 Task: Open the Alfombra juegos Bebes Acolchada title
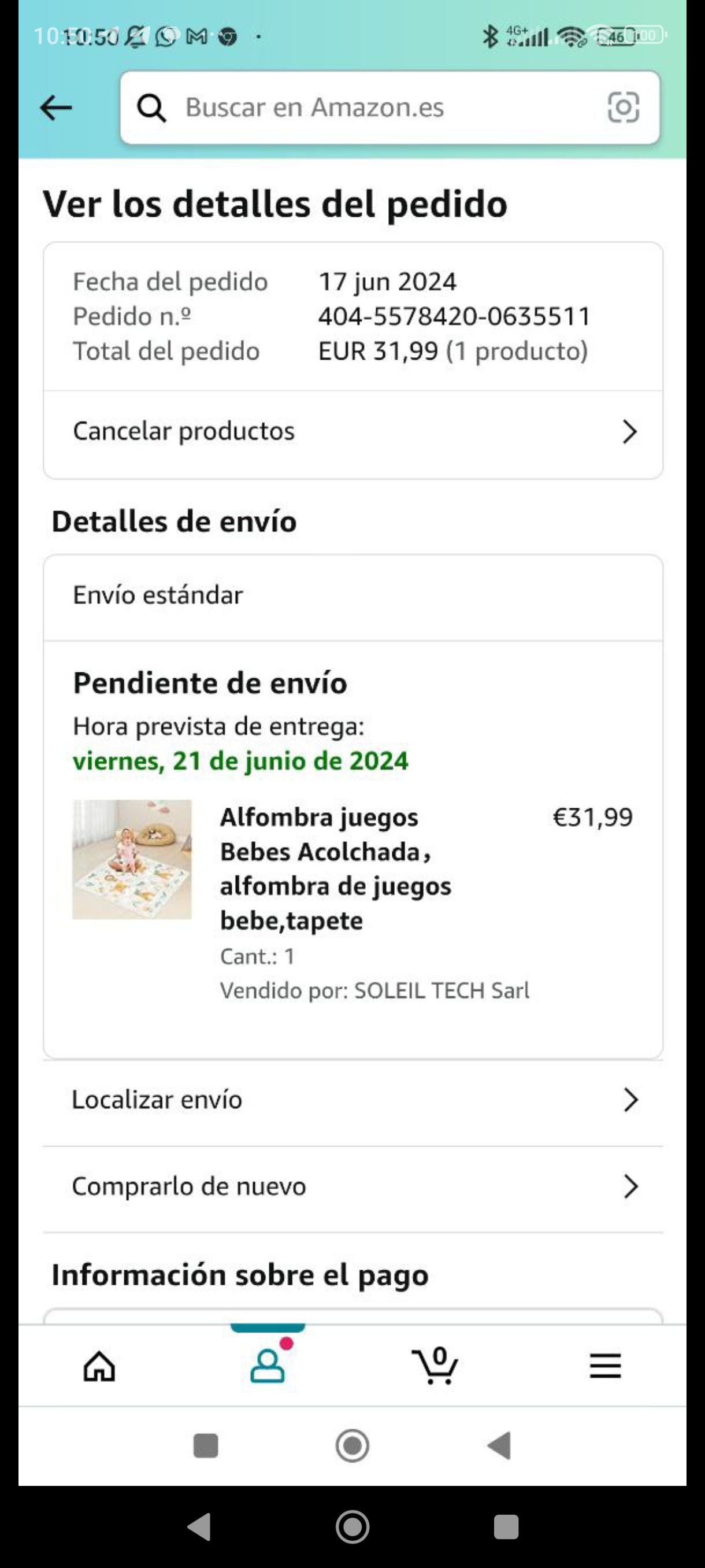[336, 868]
